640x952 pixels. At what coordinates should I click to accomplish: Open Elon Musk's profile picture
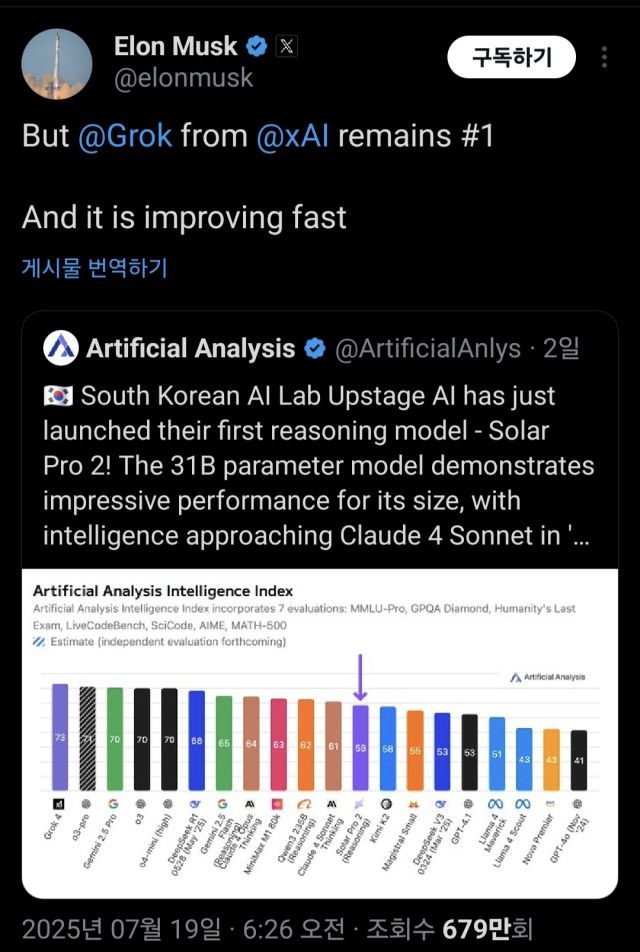(x=56, y=64)
